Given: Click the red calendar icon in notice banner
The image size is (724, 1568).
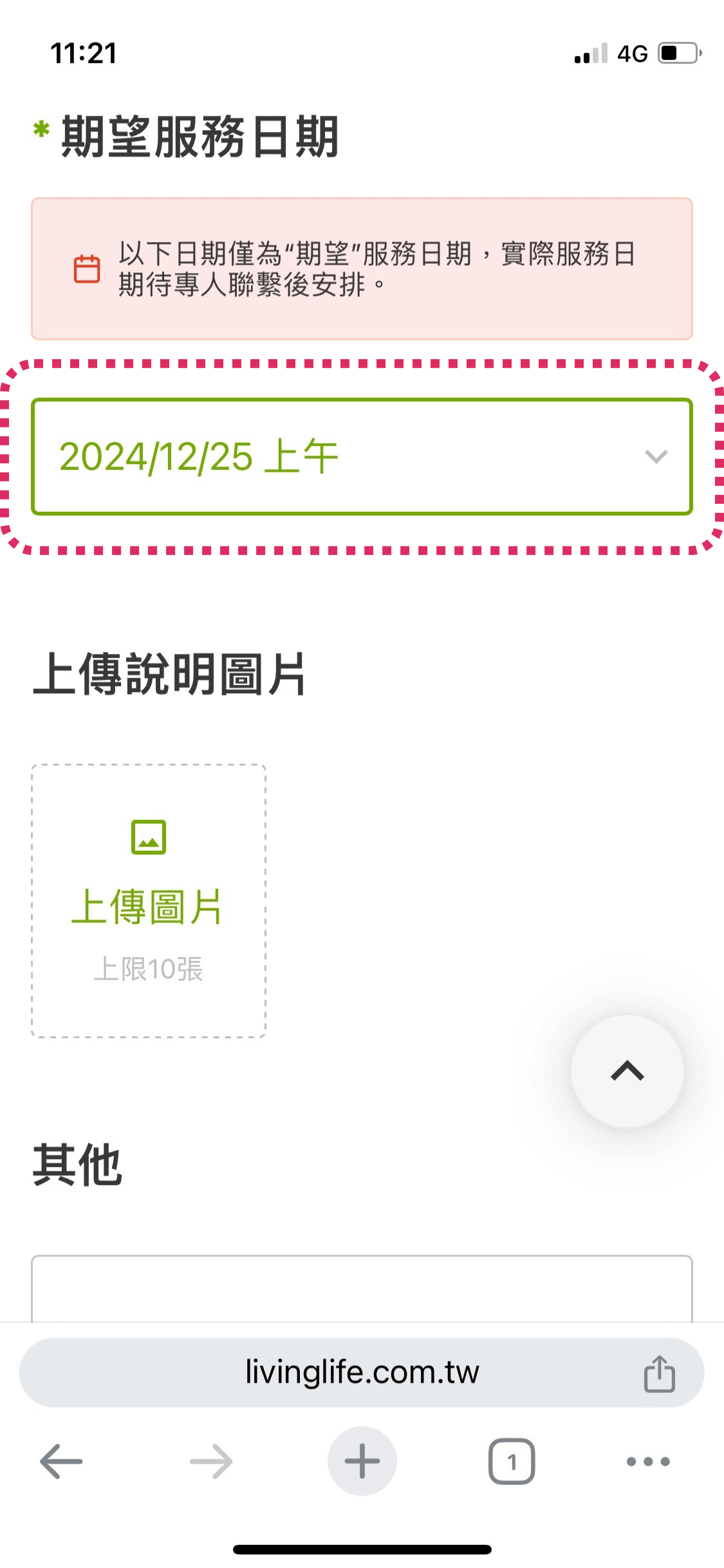Looking at the screenshot, I should coord(86,265).
